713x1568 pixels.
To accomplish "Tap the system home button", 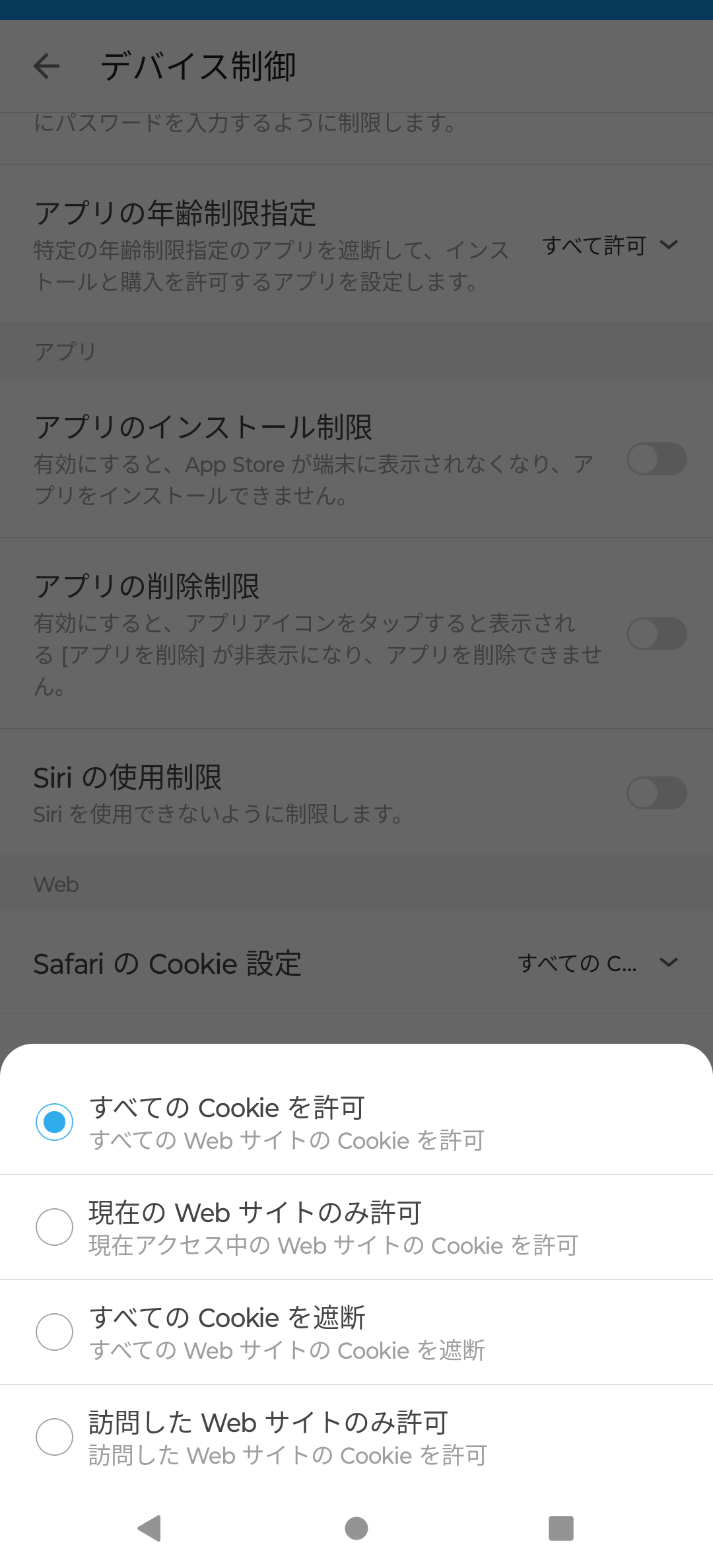I will coord(356,1528).
